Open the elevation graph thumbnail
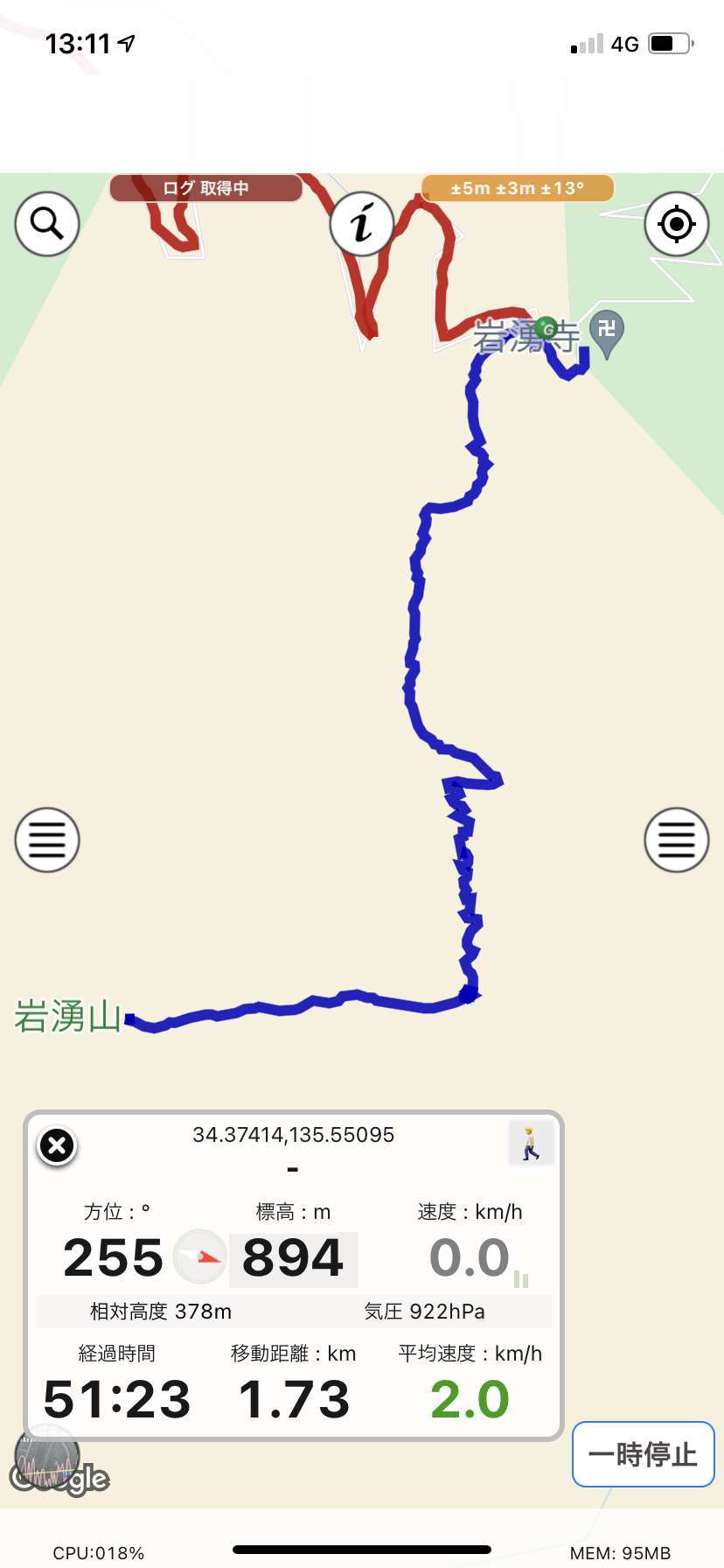The image size is (724, 1568). 47,1458
